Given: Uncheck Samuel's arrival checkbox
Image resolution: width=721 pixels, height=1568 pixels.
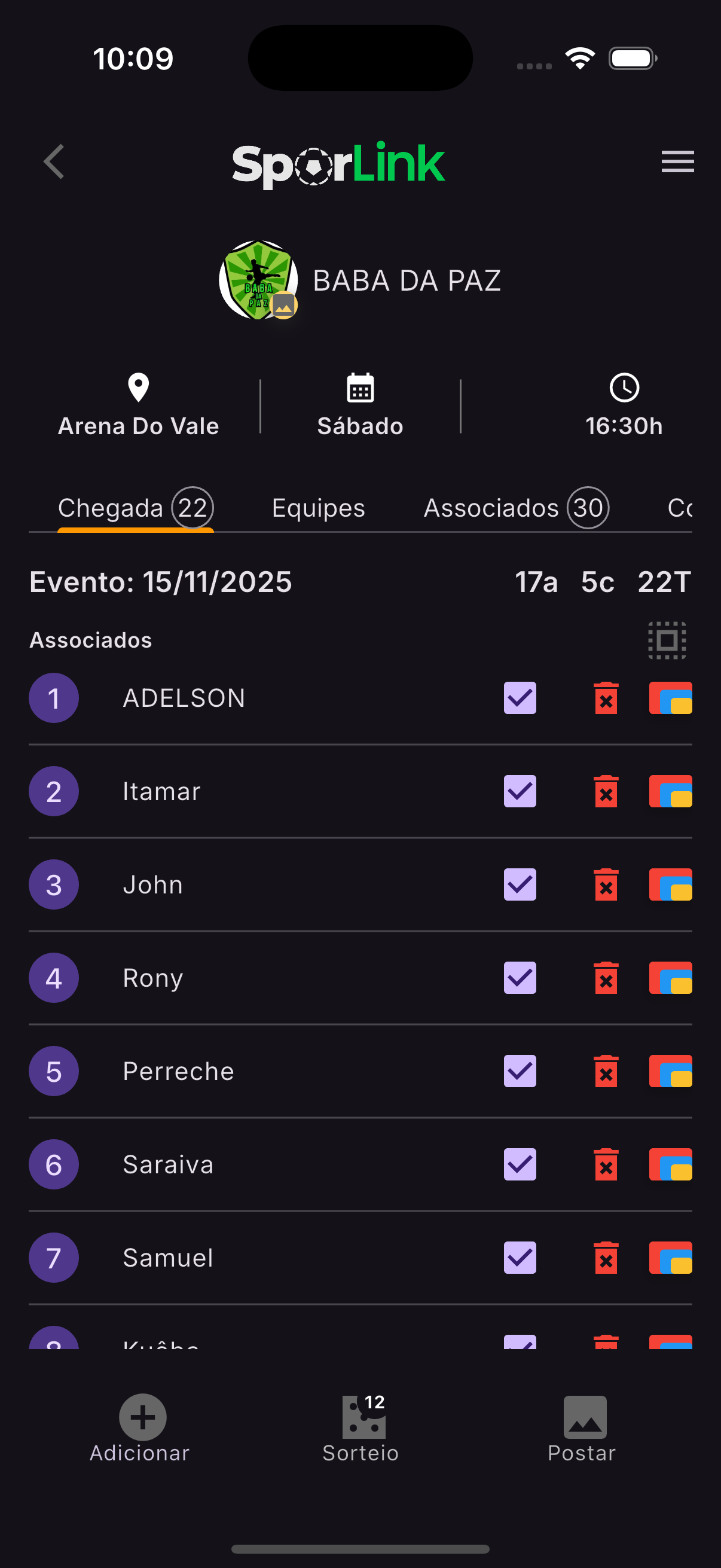Looking at the screenshot, I should pos(520,1258).
